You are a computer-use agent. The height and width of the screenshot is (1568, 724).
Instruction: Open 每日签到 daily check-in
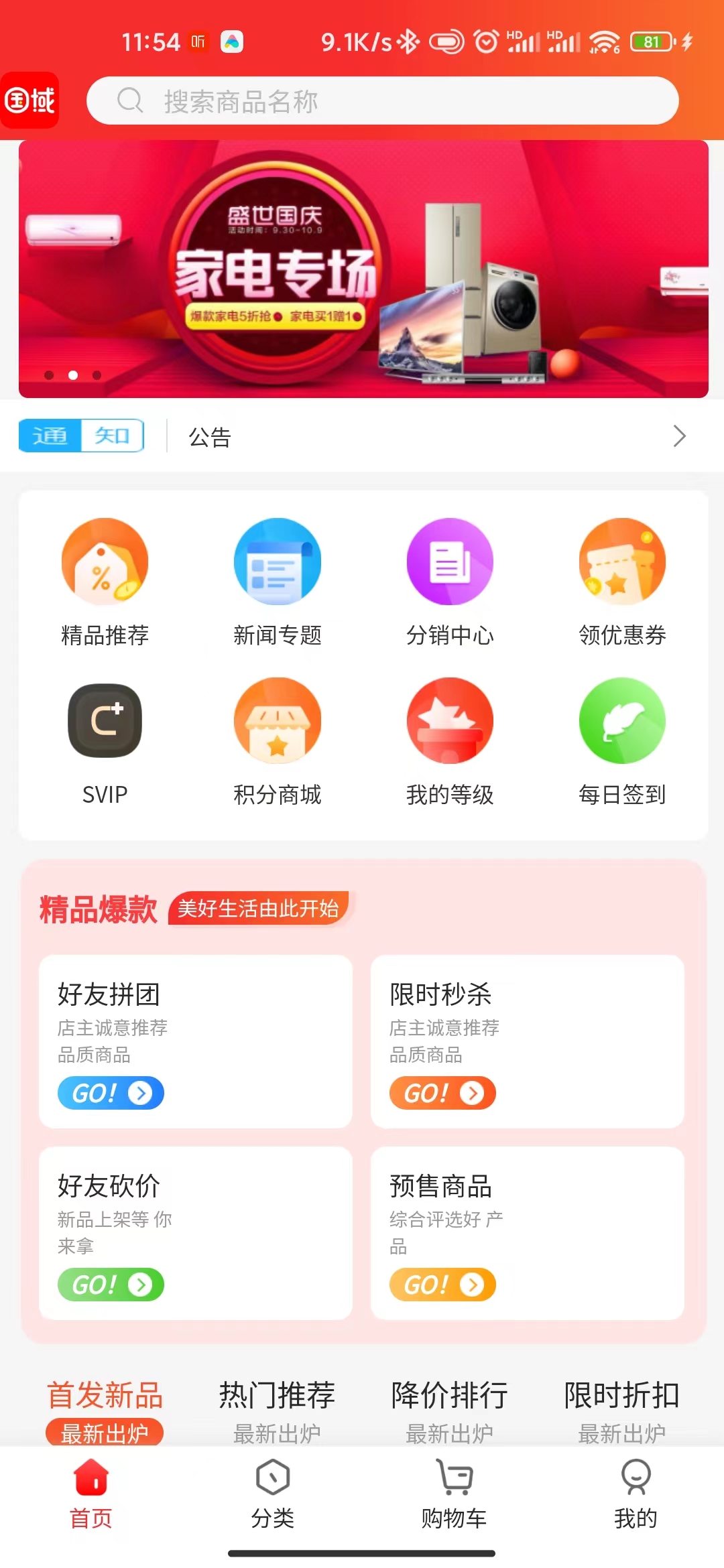pos(622,740)
